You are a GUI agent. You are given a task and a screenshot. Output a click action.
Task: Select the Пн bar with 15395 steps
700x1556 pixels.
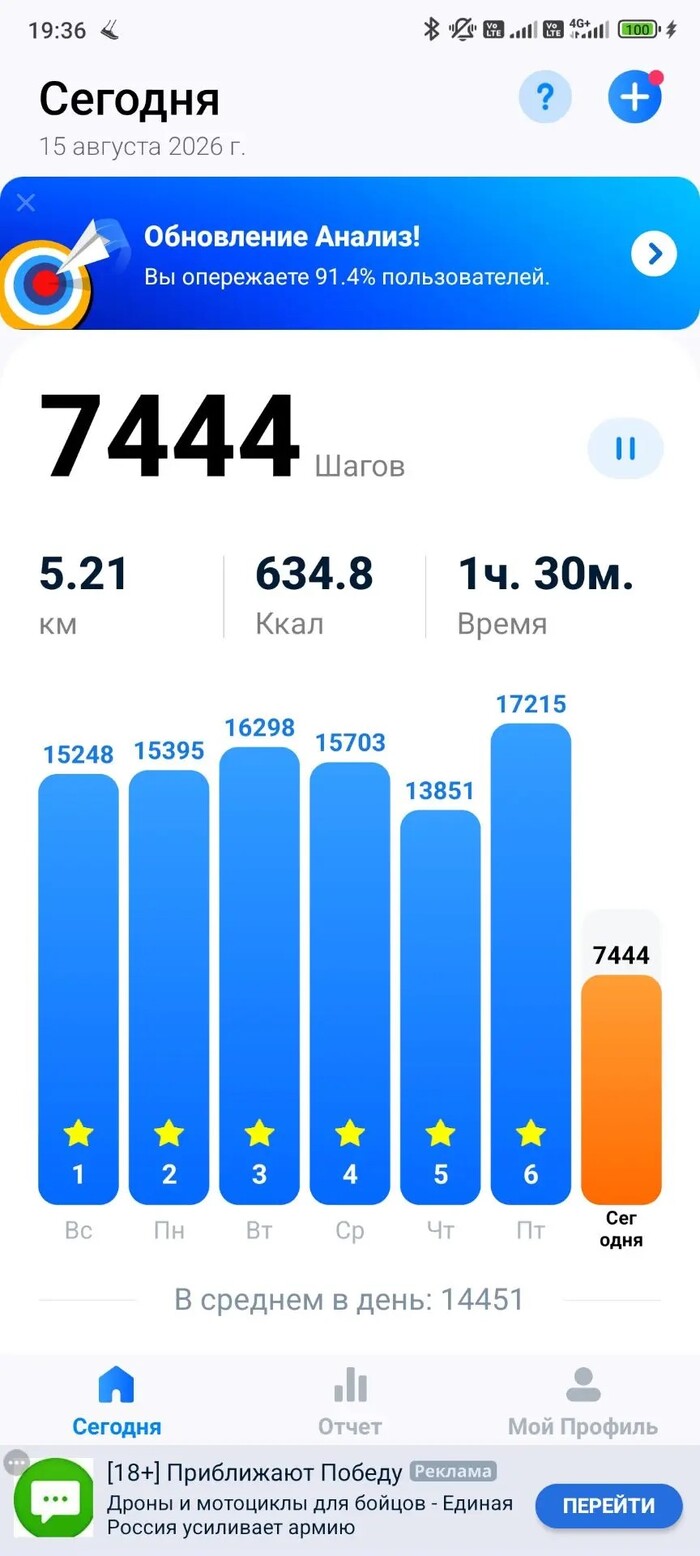pos(169,987)
